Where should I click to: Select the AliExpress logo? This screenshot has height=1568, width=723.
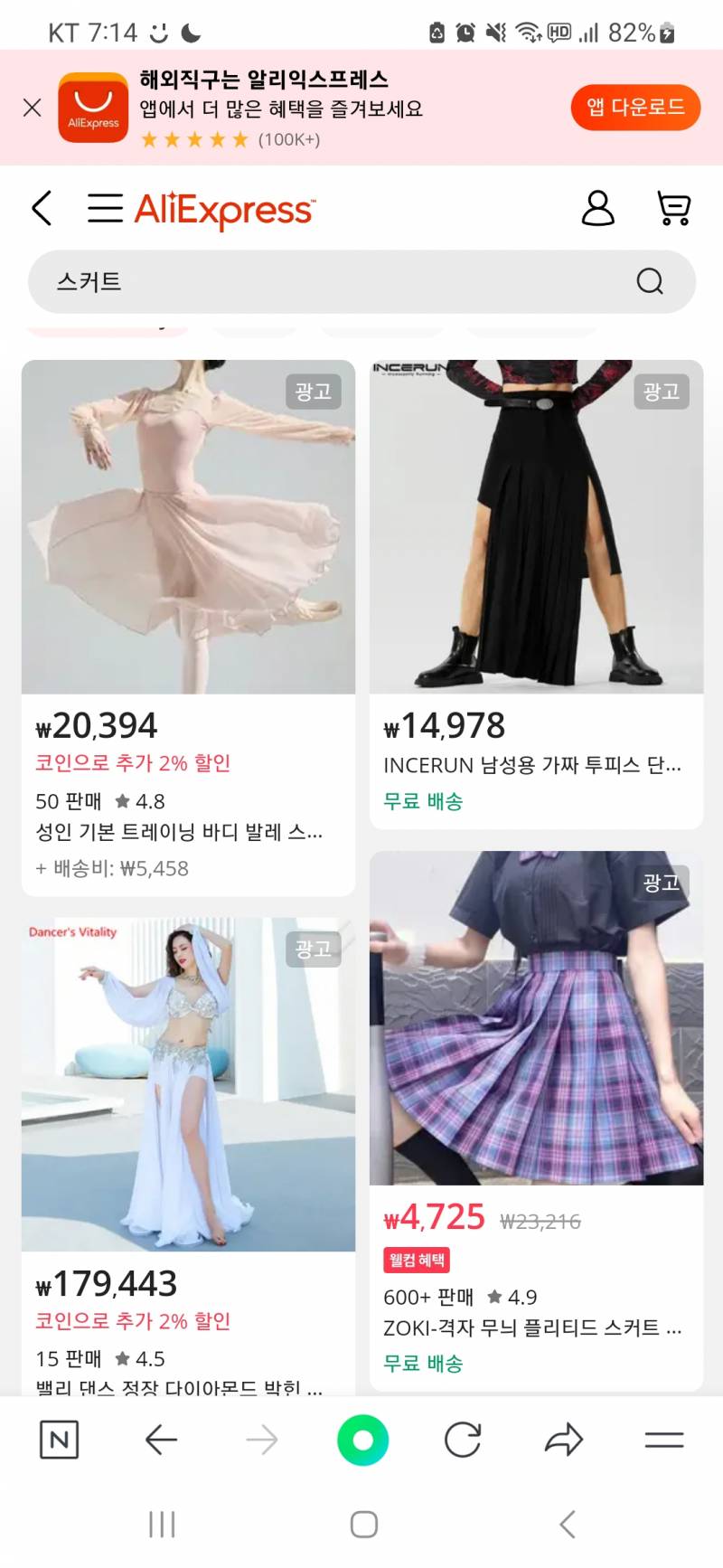[x=224, y=209]
